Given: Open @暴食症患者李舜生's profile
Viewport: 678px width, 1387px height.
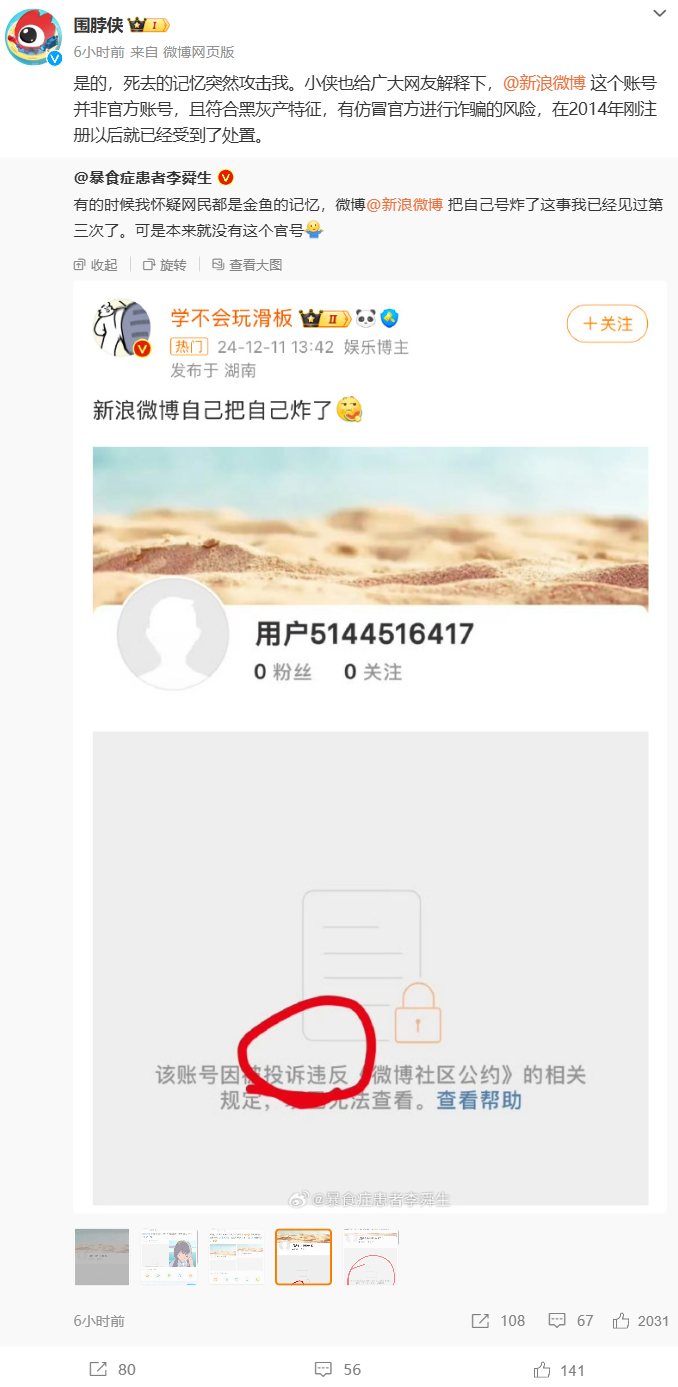Looking at the screenshot, I should coord(143,178).
